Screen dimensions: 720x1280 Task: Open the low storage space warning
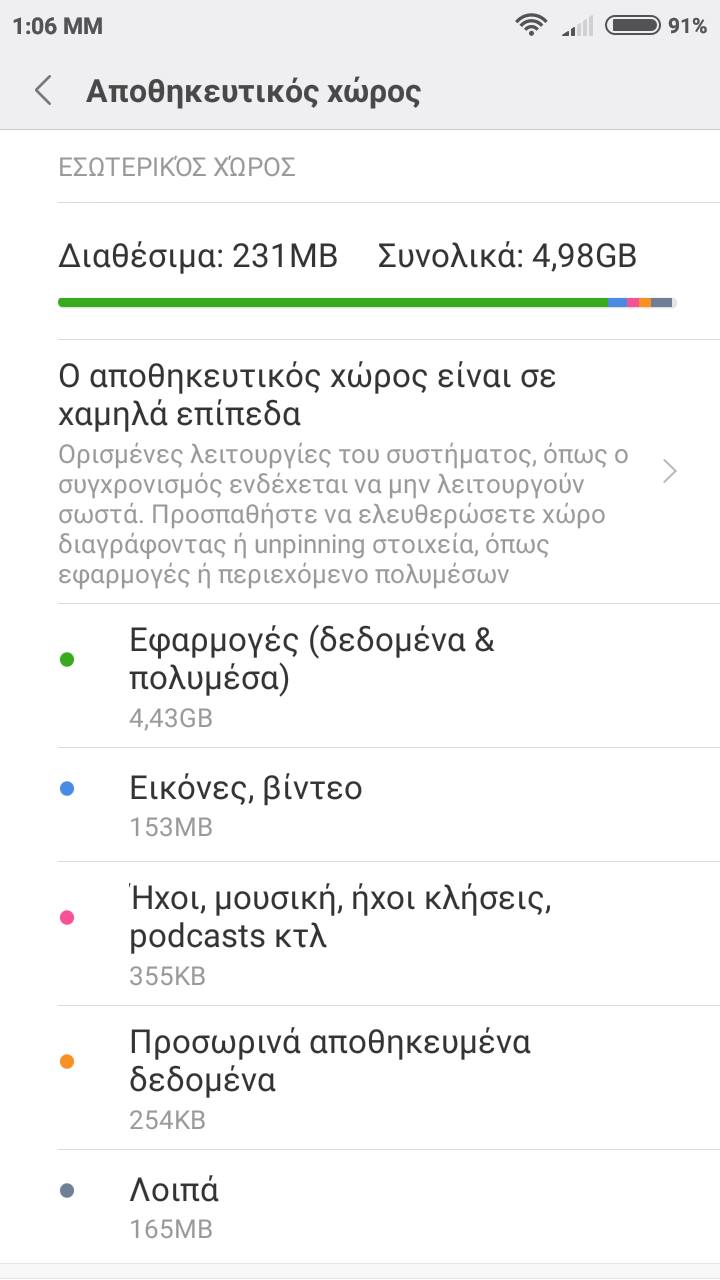360,472
